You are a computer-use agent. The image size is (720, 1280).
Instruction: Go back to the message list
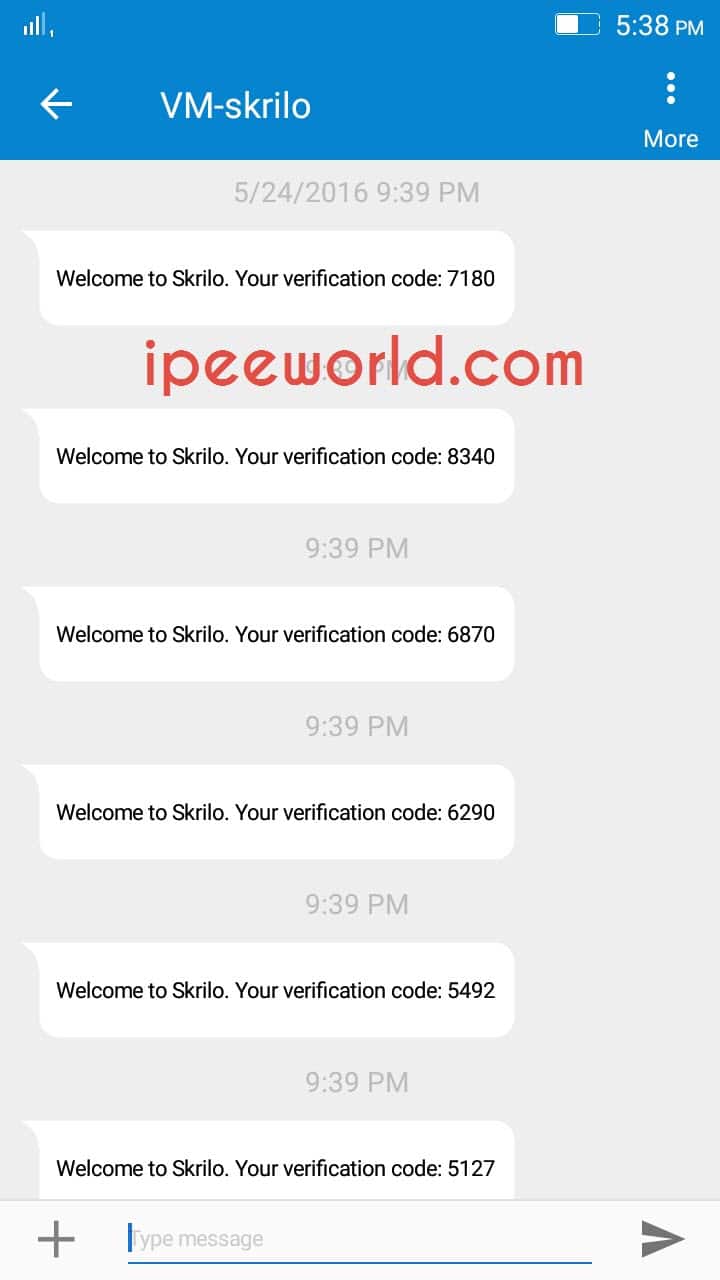(x=56, y=104)
